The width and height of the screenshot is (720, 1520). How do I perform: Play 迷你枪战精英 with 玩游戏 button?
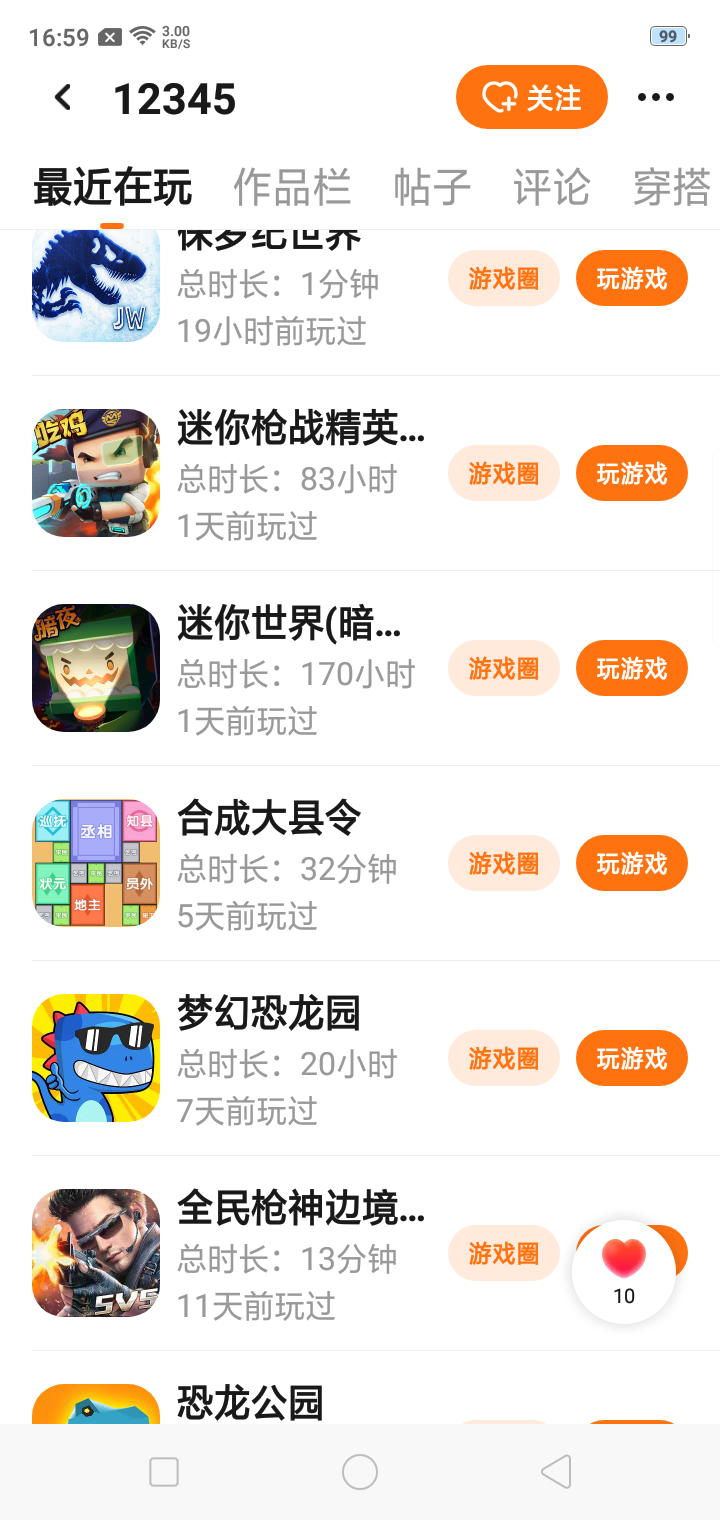point(632,473)
